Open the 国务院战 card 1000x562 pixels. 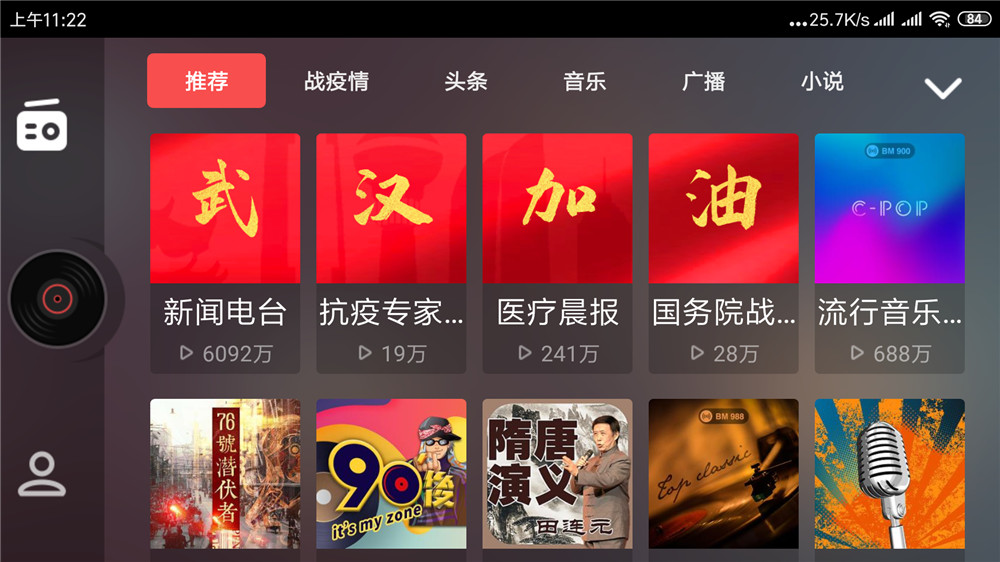point(723,250)
